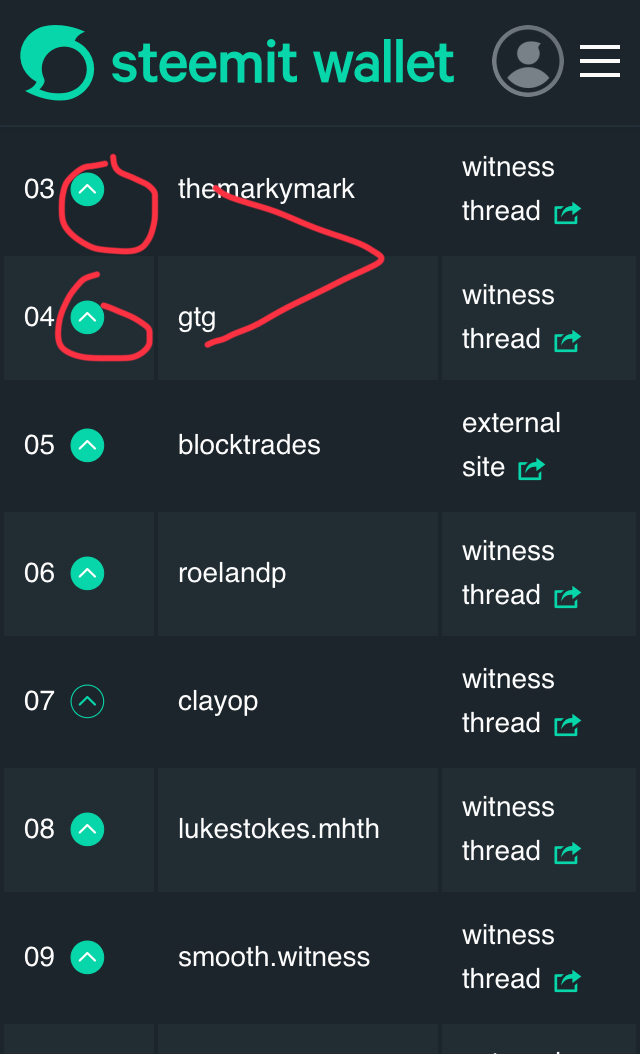
Task: Open the steemit wallet home logo
Action: 237,63
